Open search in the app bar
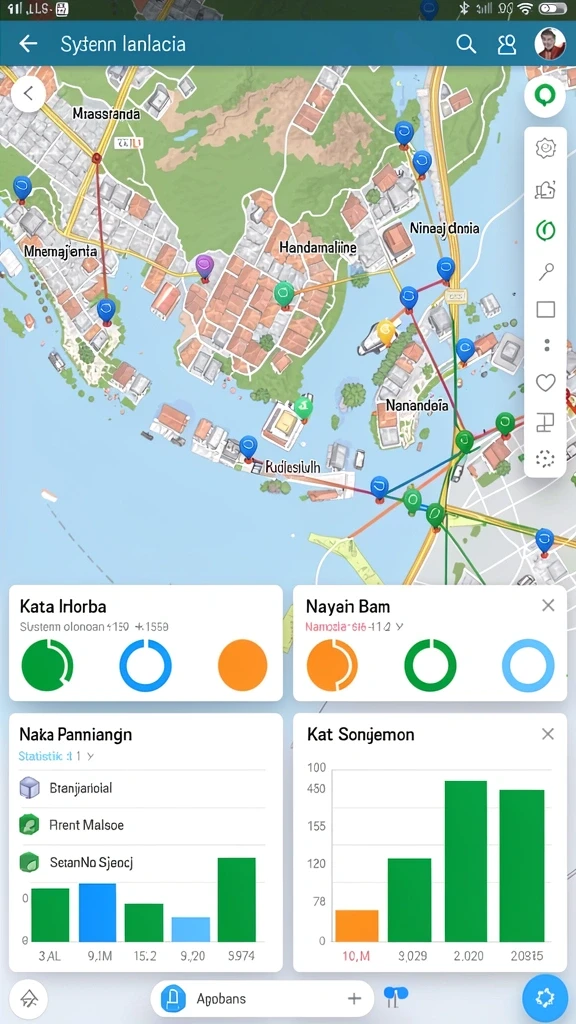The width and height of the screenshot is (576, 1024). [x=466, y=44]
